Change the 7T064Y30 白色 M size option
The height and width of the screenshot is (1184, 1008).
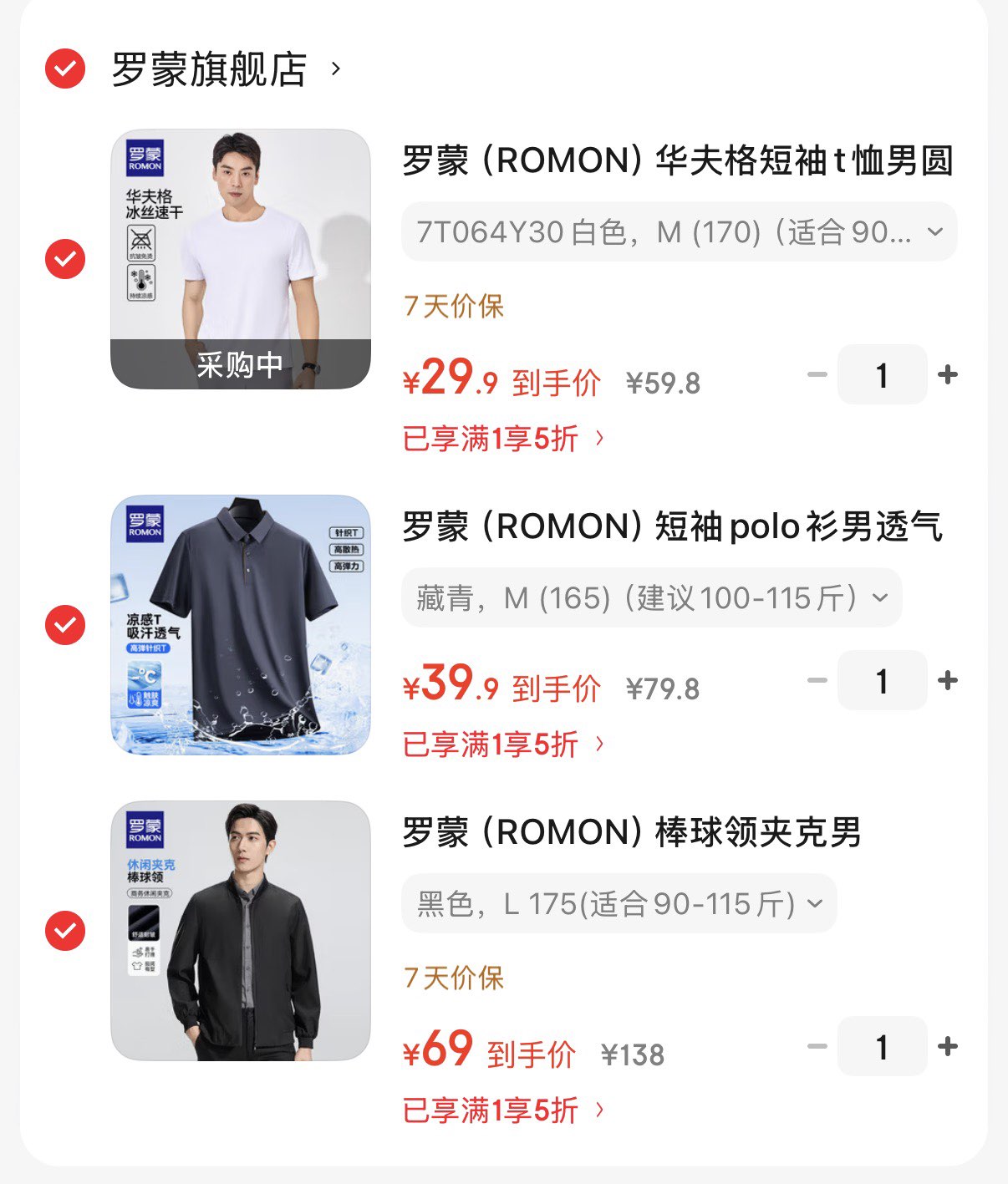(x=679, y=232)
